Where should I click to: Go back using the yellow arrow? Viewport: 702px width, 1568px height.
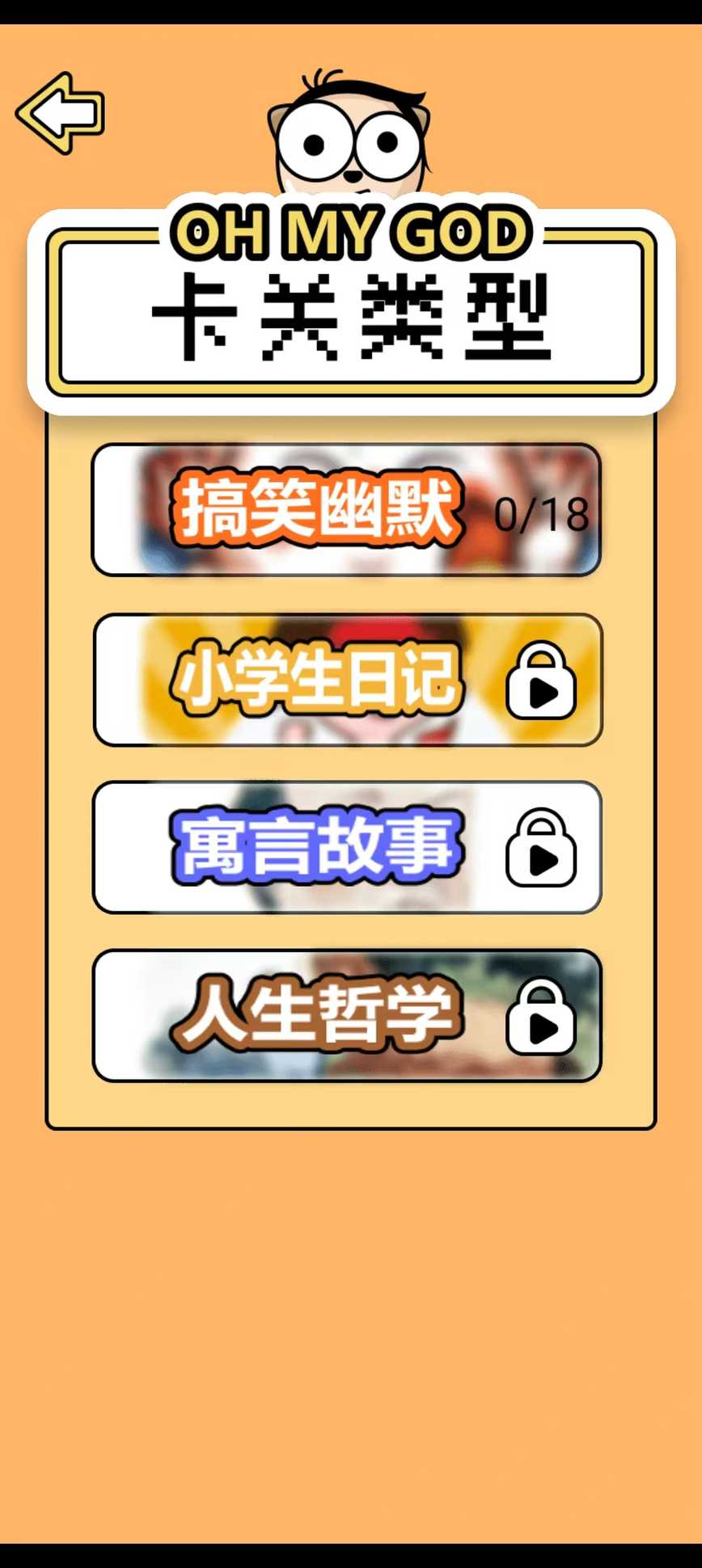pyautogui.click(x=61, y=113)
